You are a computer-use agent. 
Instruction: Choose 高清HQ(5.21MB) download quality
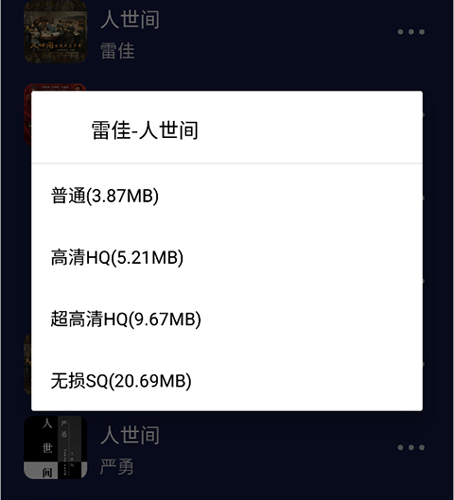point(227,257)
